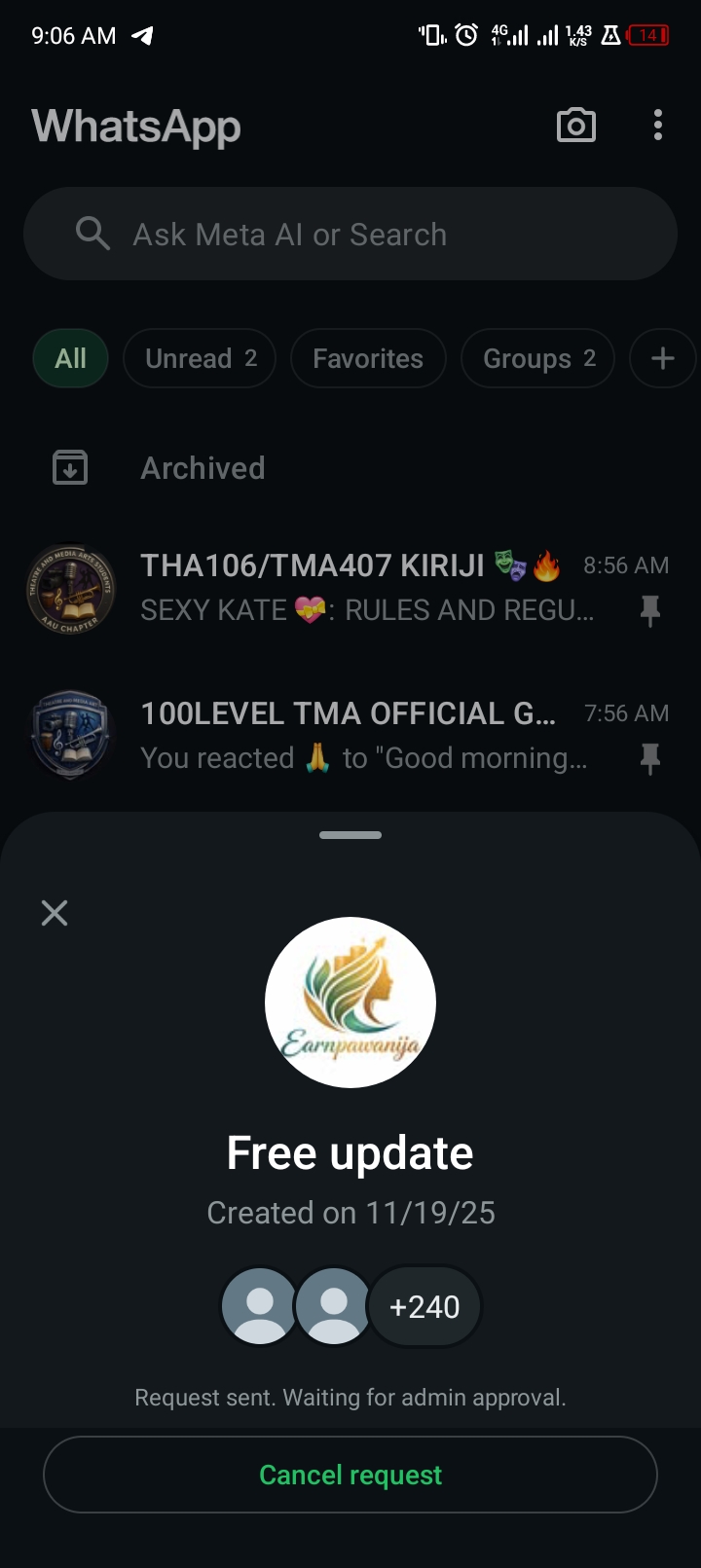This screenshot has height=1568, width=701.
Task: Filter chats by Unread
Action: click(x=200, y=358)
